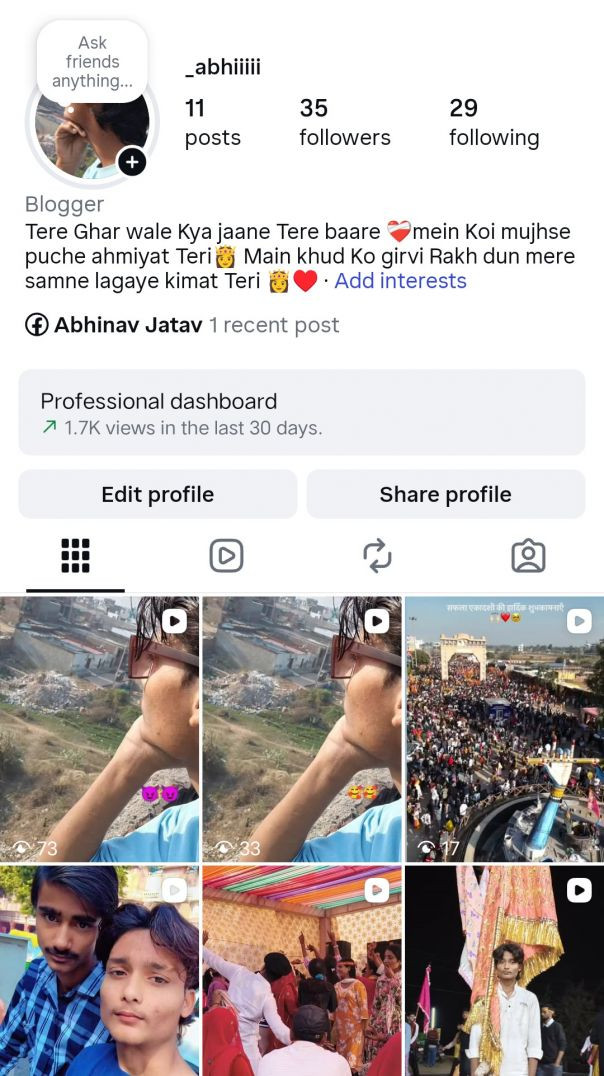This screenshot has height=1076, width=604.
Task: Switch to the posts grid tab
Action: (75, 556)
